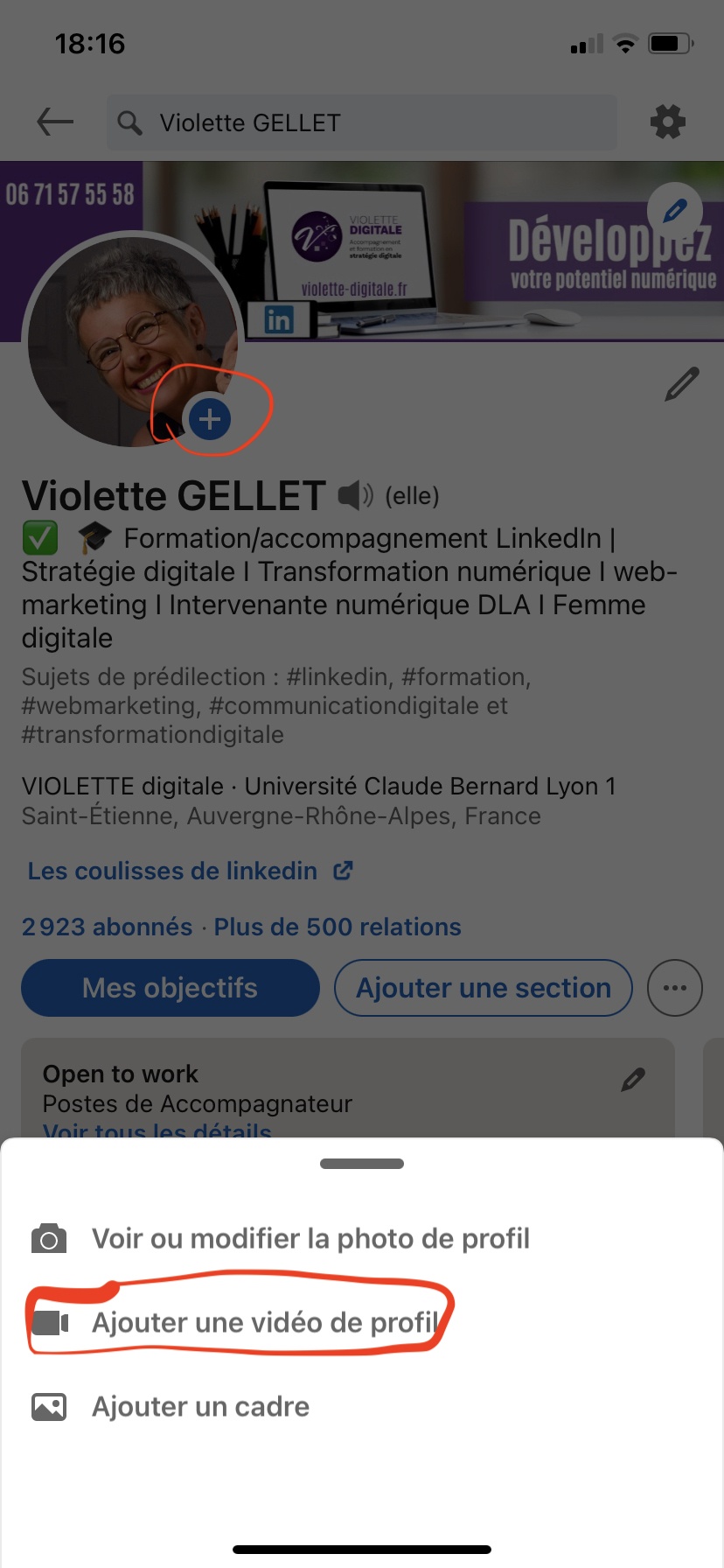The height and width of the screenshot is (1568, 724).
Task: Tap the Mes objectifs button
Action: 171,988
